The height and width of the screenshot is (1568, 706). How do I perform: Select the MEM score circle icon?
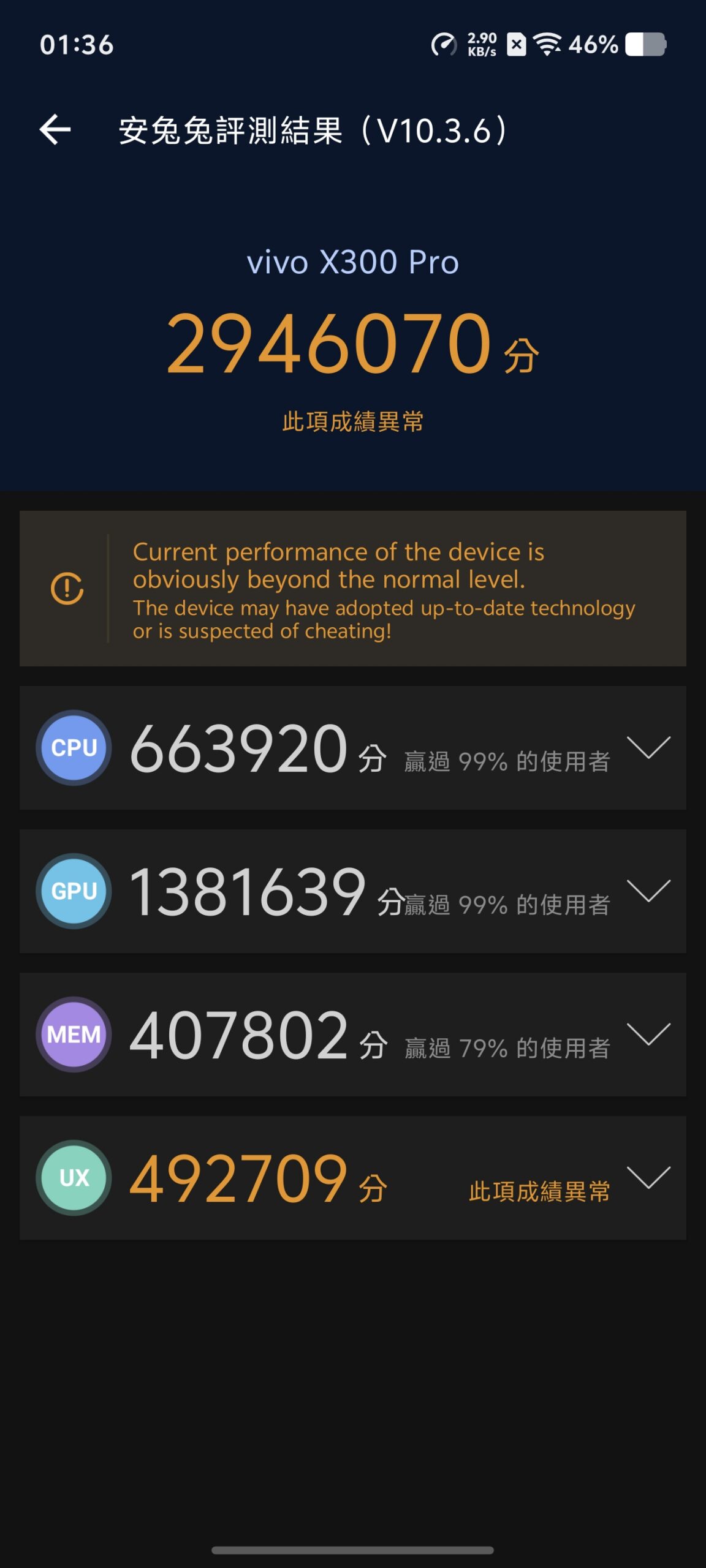click(x=74, y=1035)
